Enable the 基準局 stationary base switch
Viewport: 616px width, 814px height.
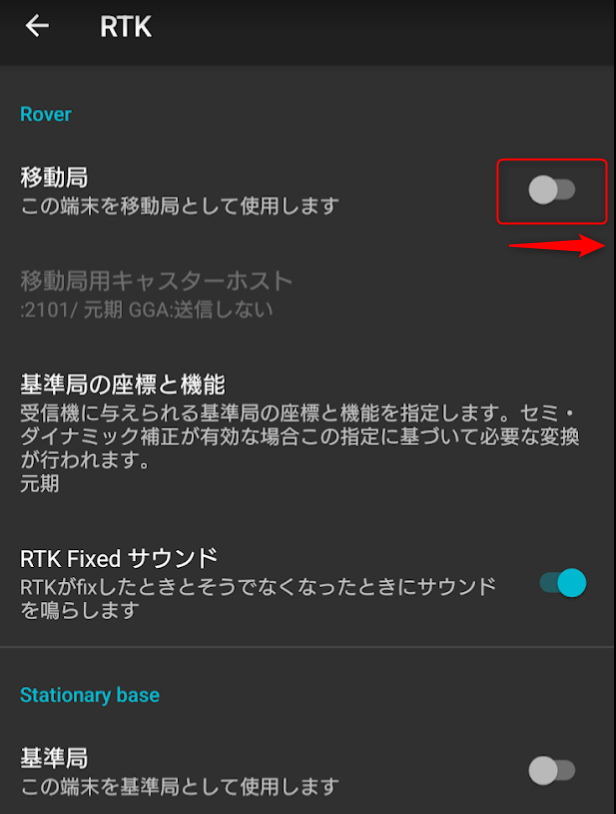pyautogui.click(x=551, y=769)
